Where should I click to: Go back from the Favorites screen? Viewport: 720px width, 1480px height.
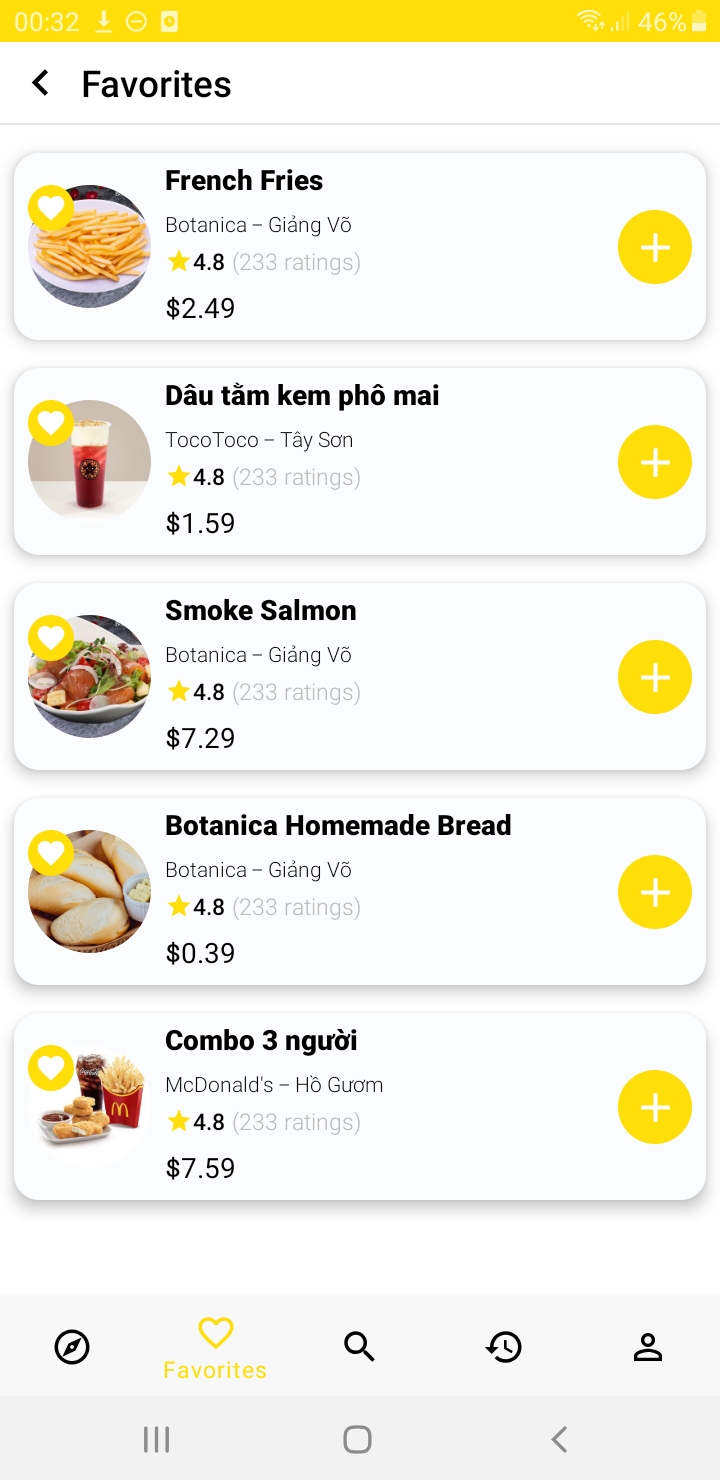40,83
